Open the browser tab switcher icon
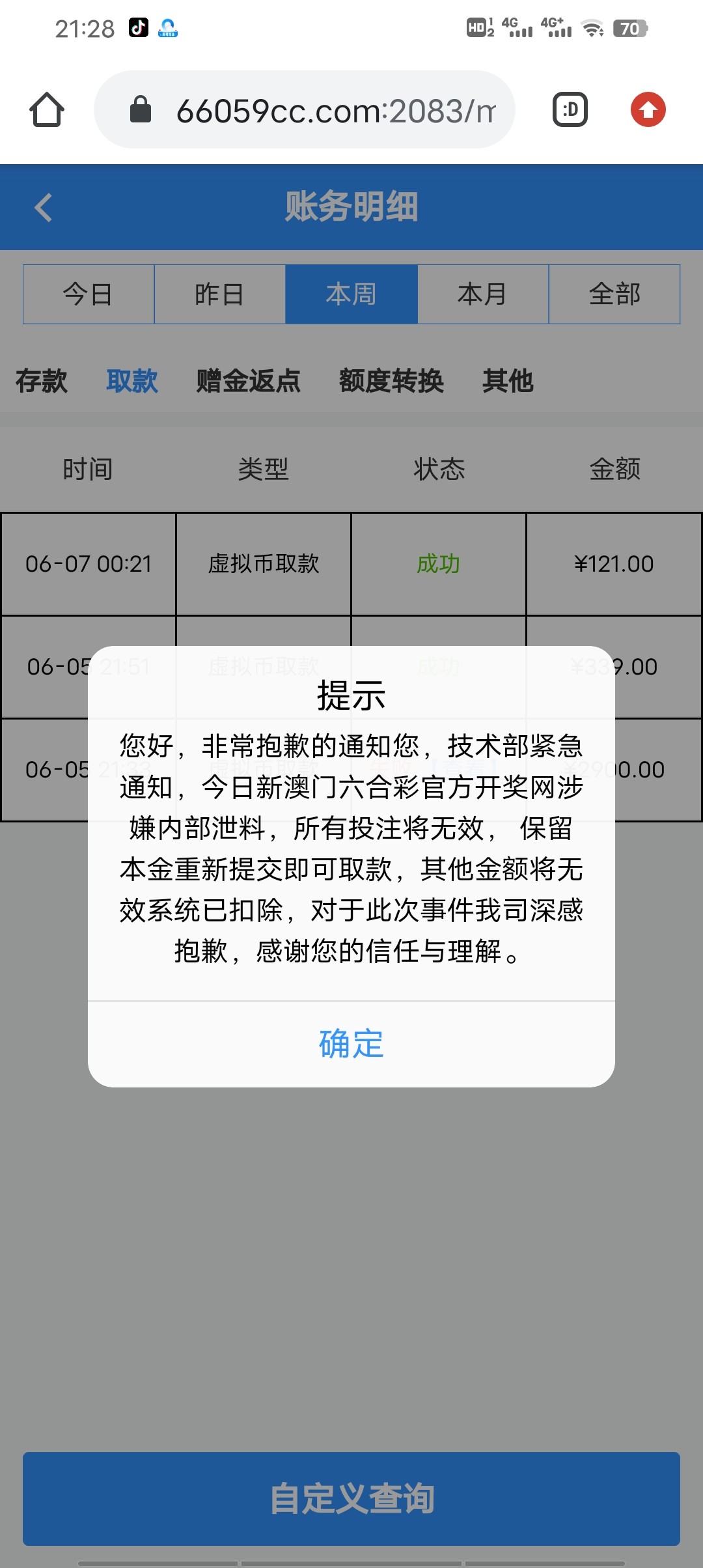This screenshot has width=703, height=1568. [x=569, y=109]
